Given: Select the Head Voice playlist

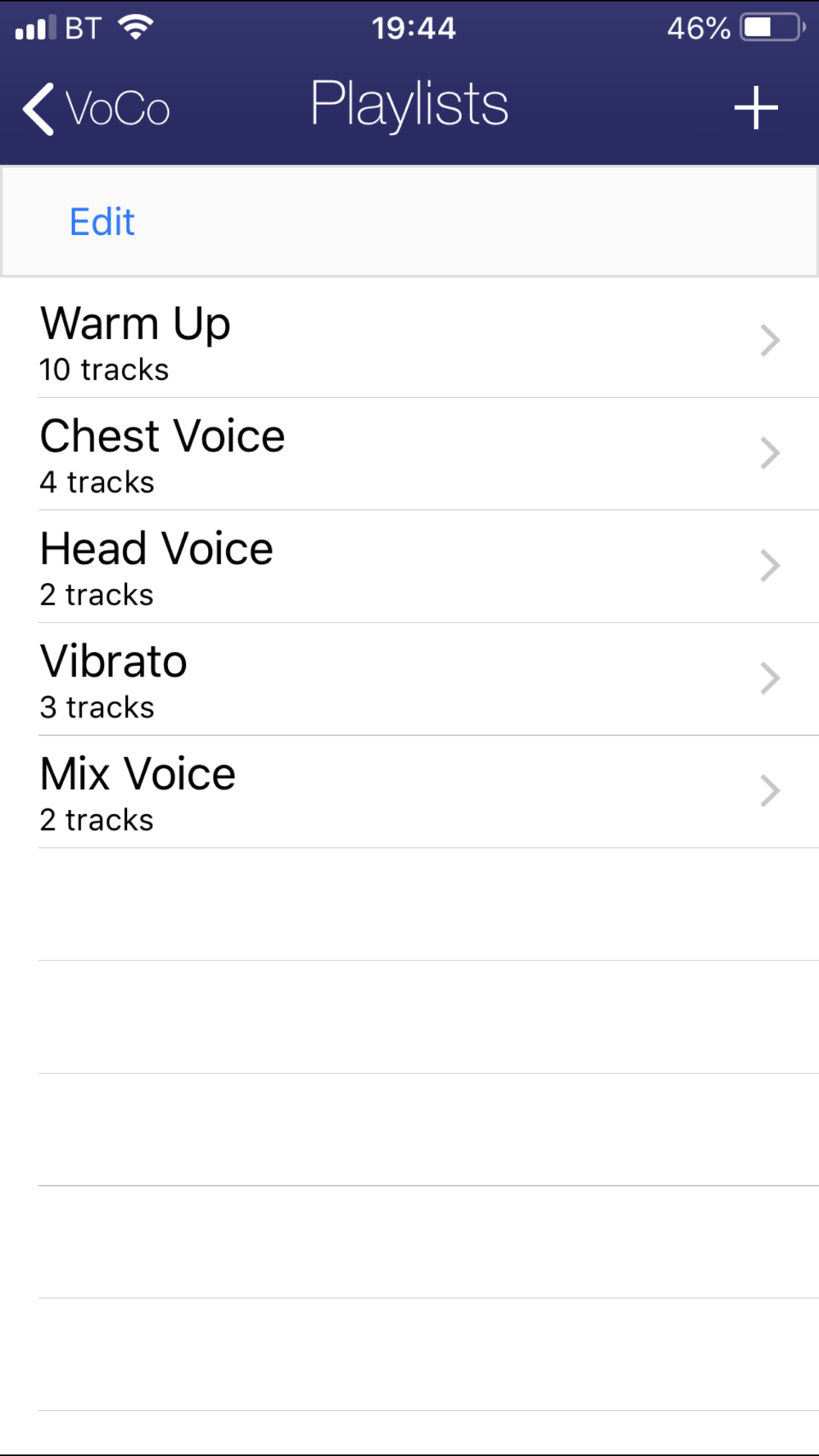Looking at the screenshot, I should click(x=409, y=567).
